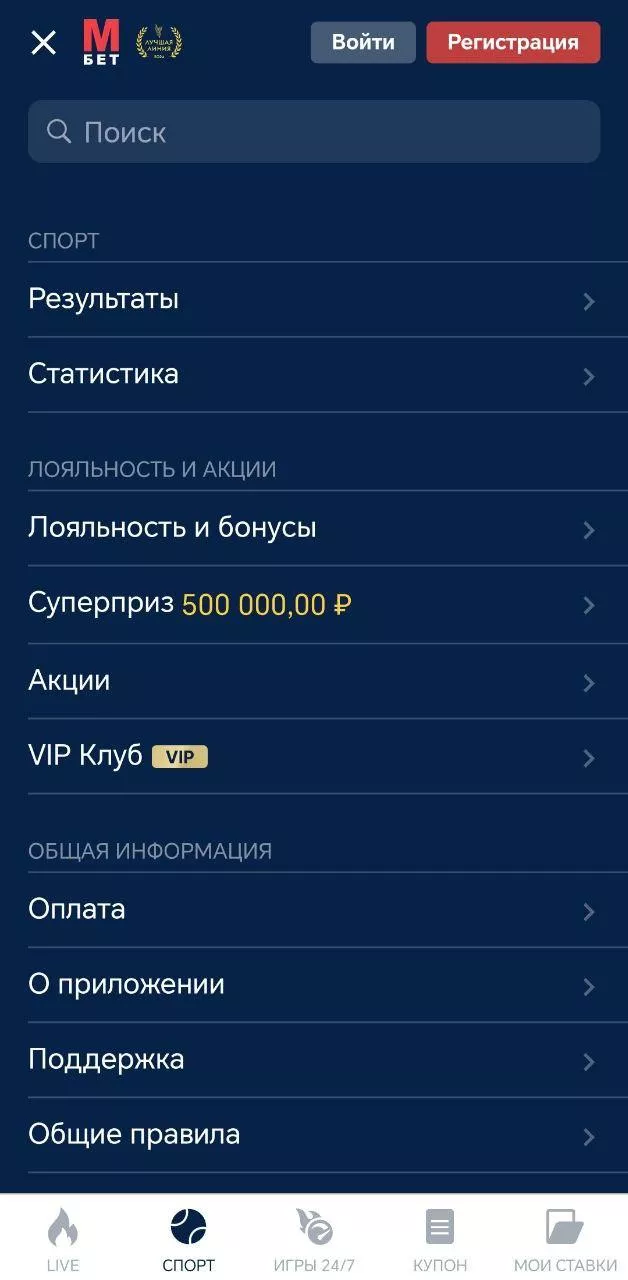The width and height of the screenshot is (628, 1280).
Task: Switch to the LIVE tab
Action: (x=63, y=1238)
